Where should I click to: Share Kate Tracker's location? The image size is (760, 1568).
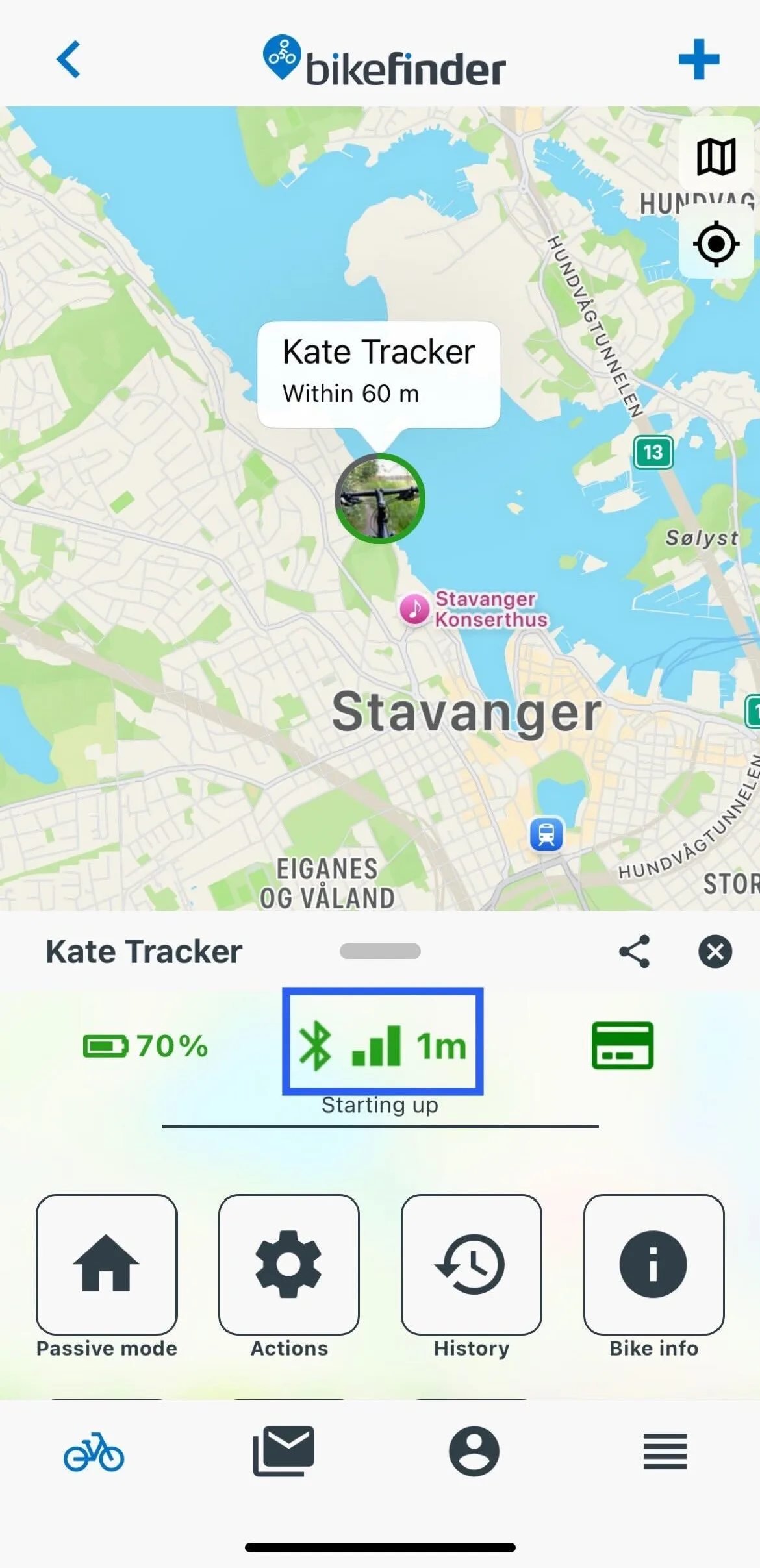pos(634,952)
